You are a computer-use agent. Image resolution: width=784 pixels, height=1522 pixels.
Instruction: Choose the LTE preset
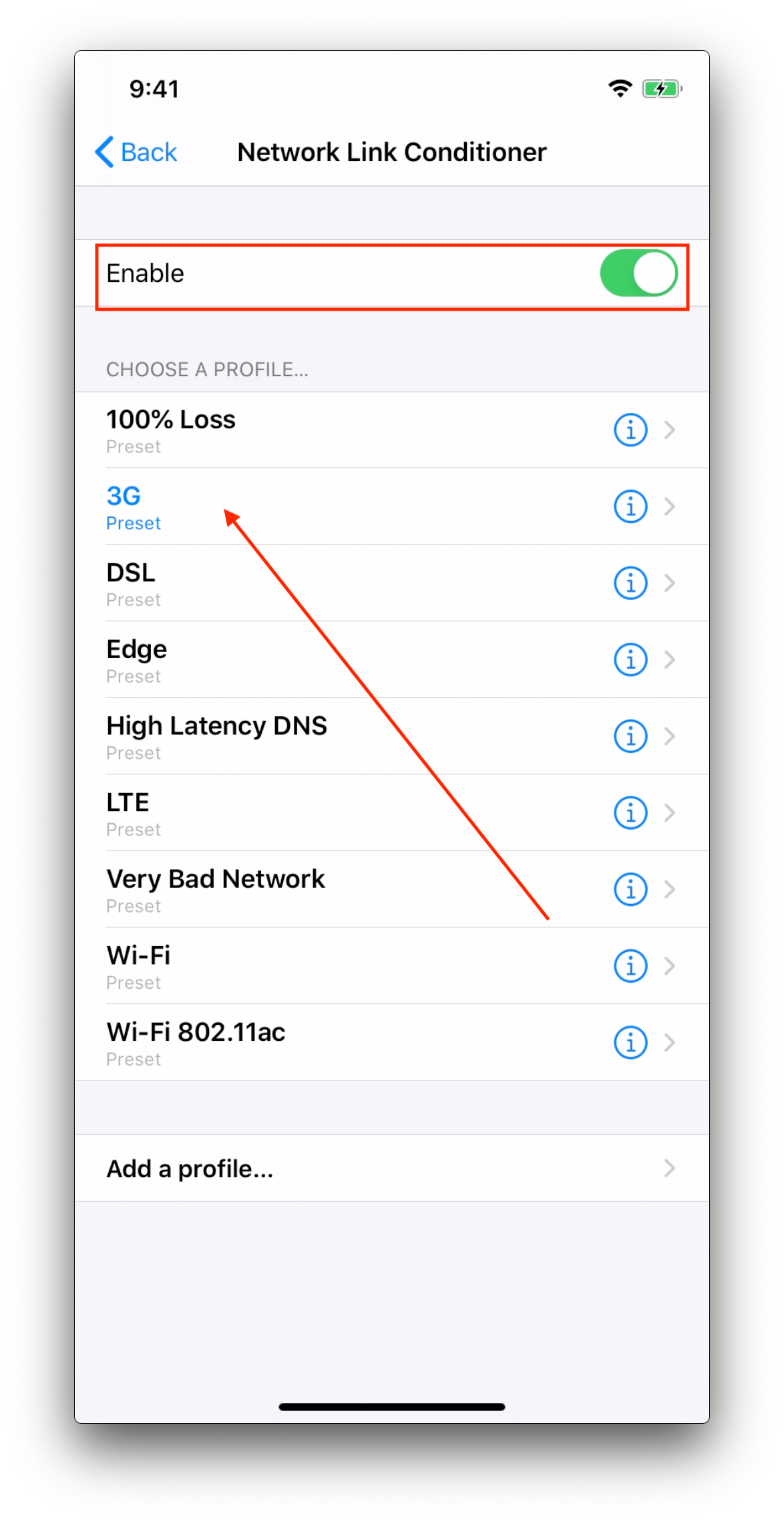tap(392, 812)
